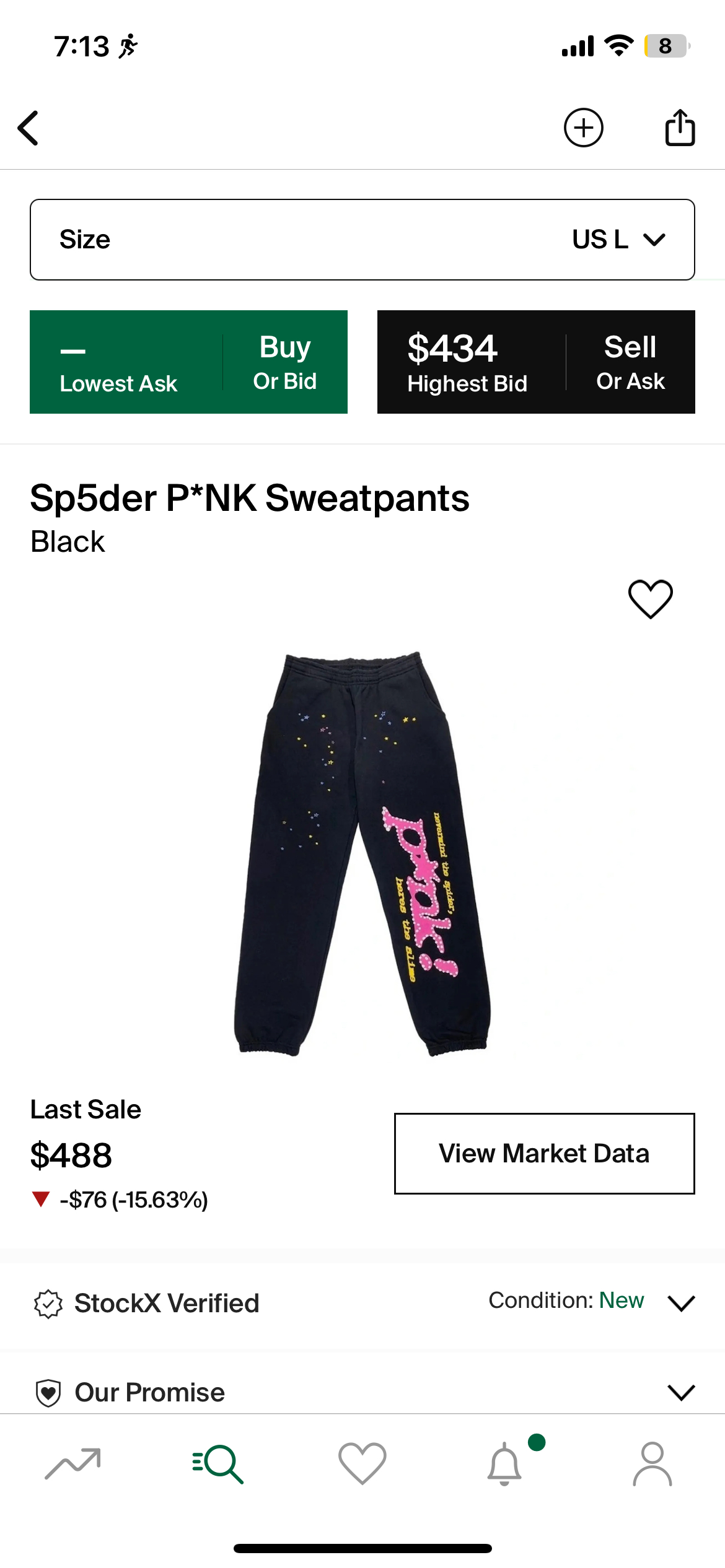
Task: Favorite the Sp5der P*NK Sweatpants
Action: pyautogui.click(x=650, y=599)
